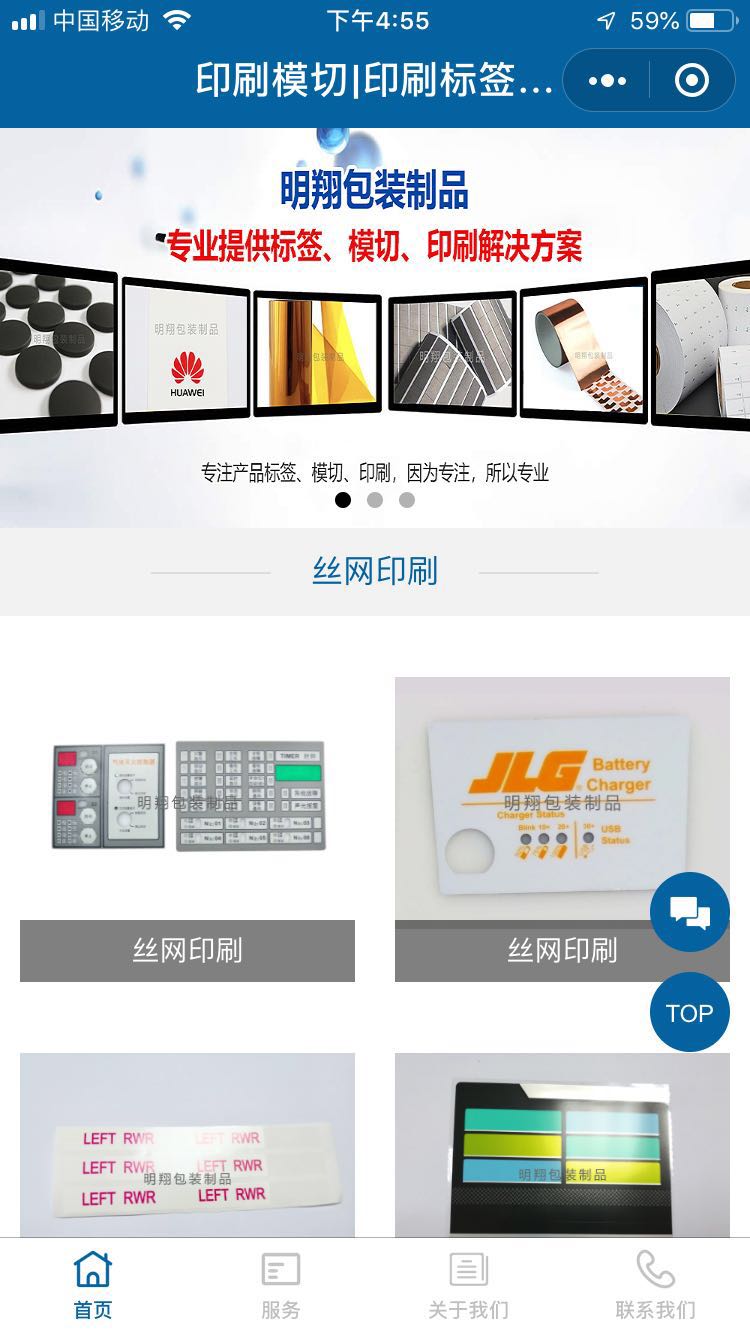Close the mini program with the circle button
750x1334 pixels.
click(x=692, y=81)
